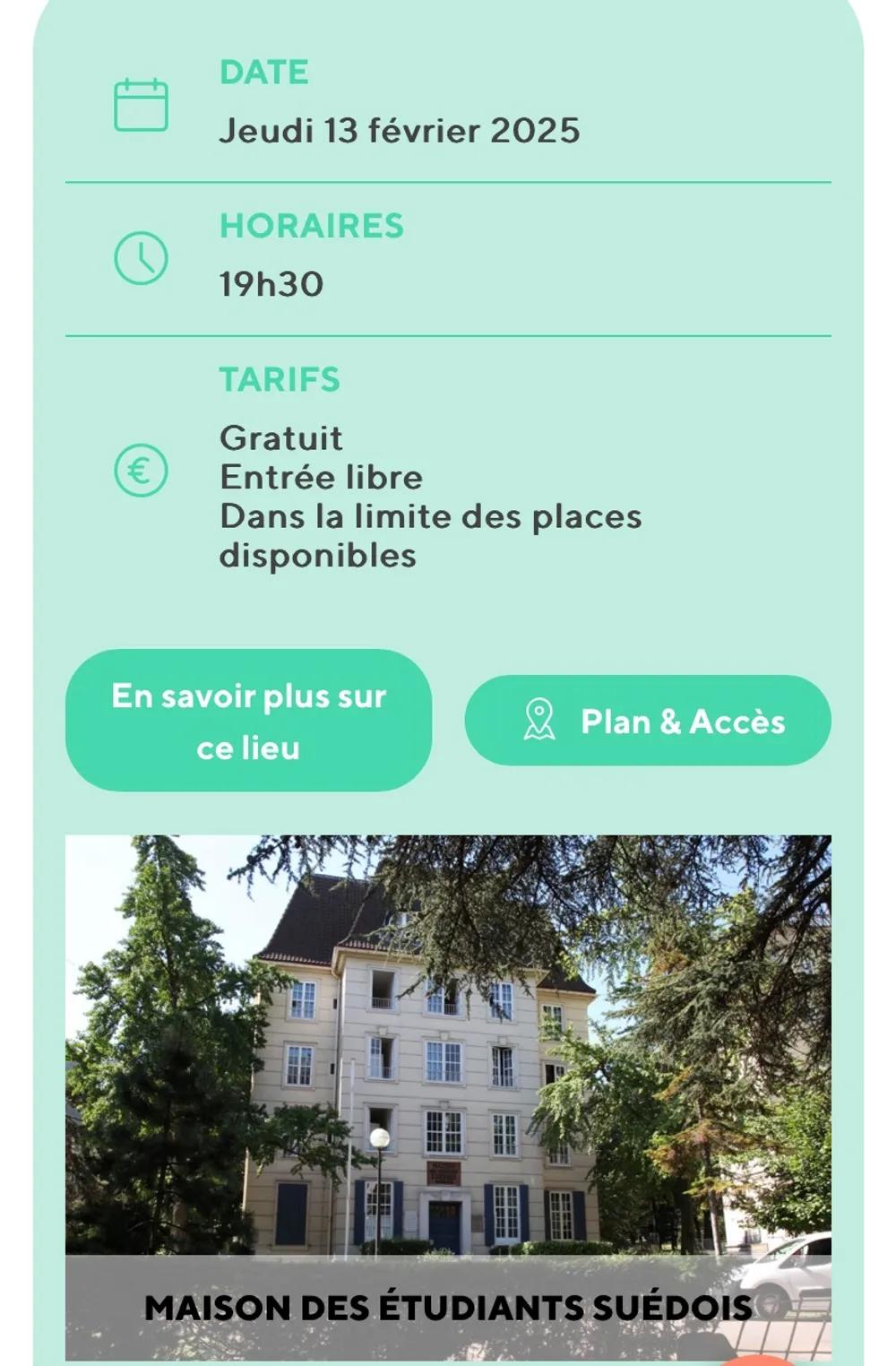Click the 'Plan & Accès' button

point(648,719)
